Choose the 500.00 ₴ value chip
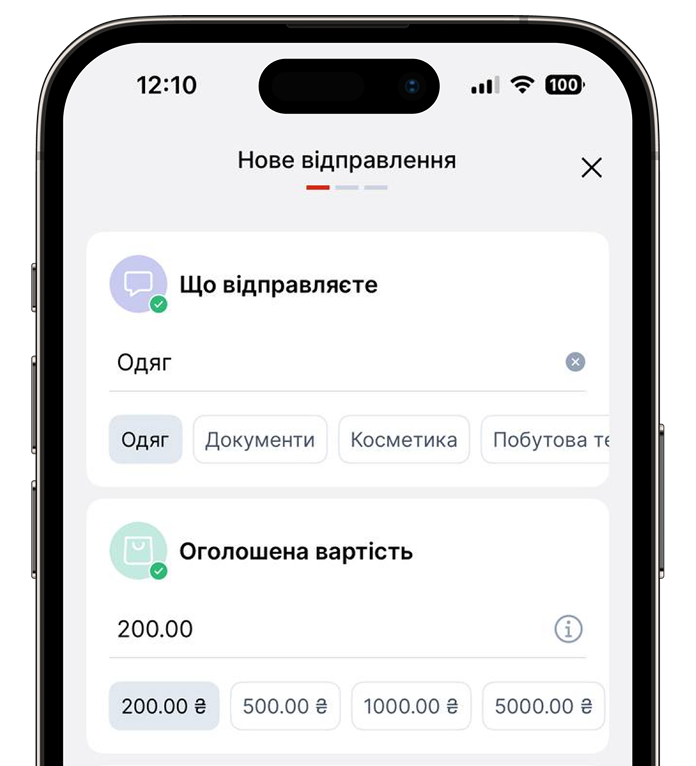696x766 pixels. coord(285,706)
